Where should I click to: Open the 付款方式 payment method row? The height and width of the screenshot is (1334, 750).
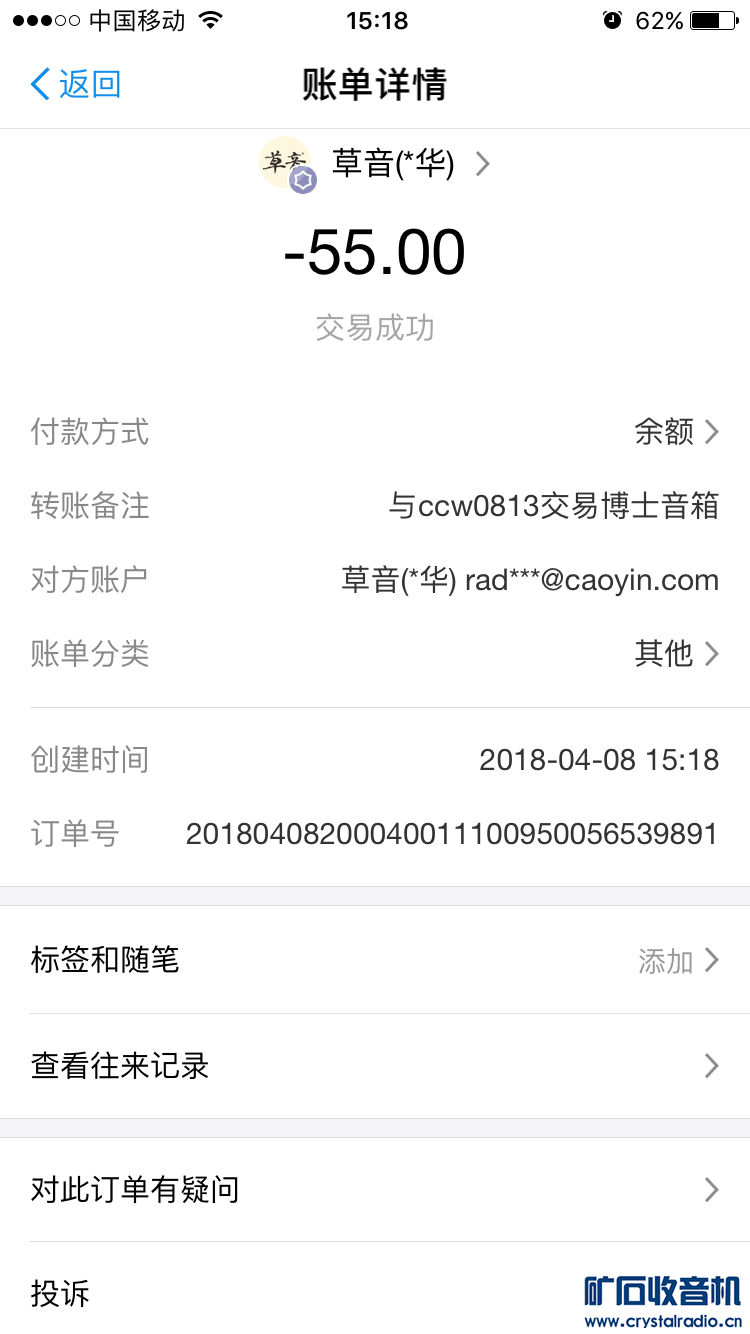(x=374, y=432)
